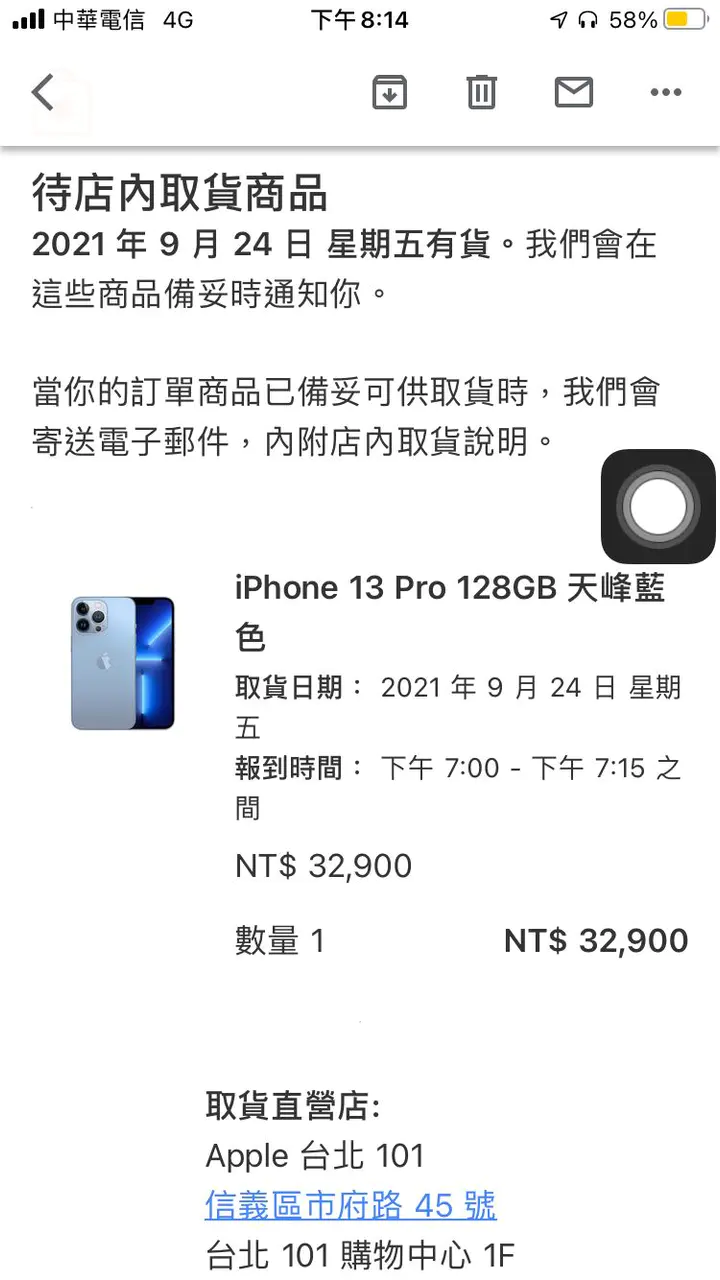Open the 信義區市府路 45 號 address link

pyautogui.click(x=350, y=1205)
